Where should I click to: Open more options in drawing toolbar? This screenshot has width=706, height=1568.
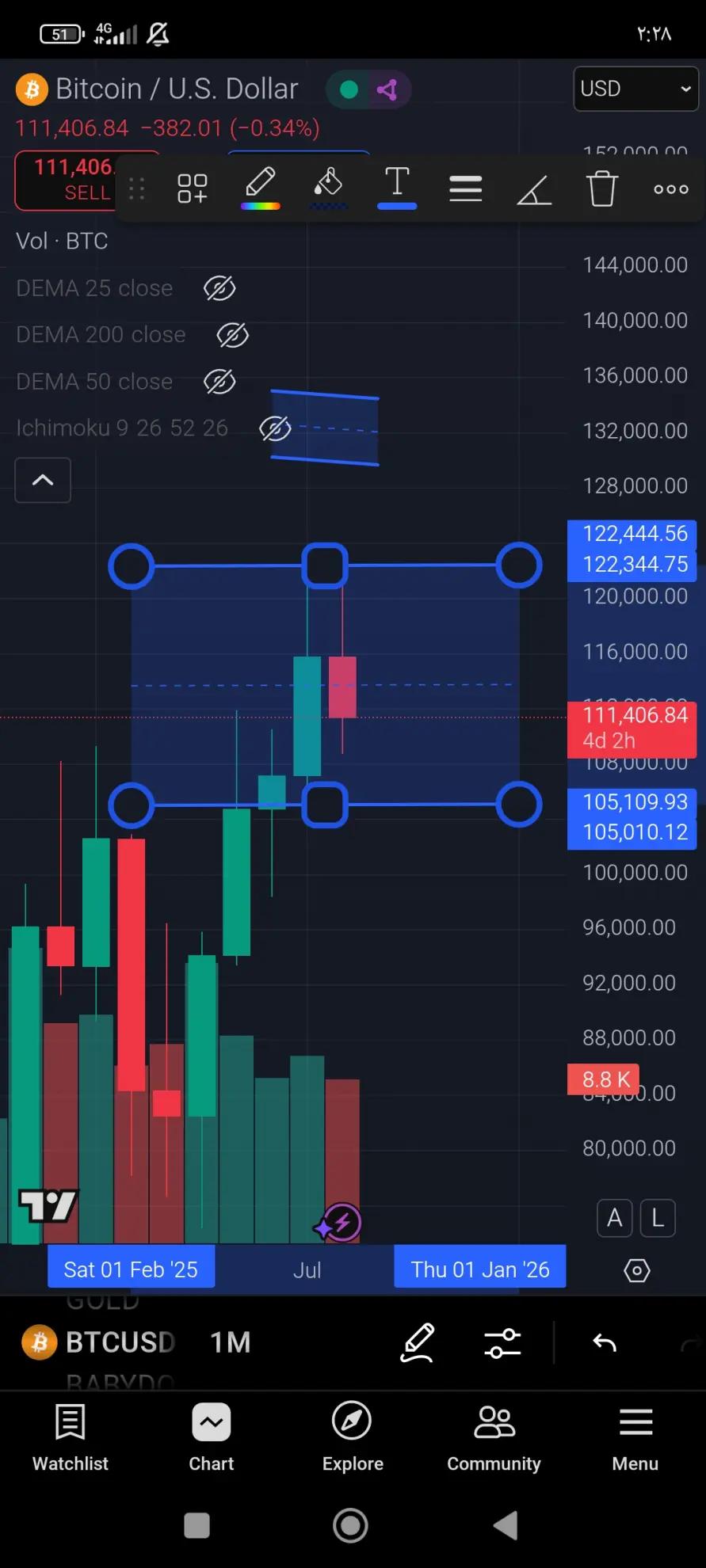click(670, 188)
